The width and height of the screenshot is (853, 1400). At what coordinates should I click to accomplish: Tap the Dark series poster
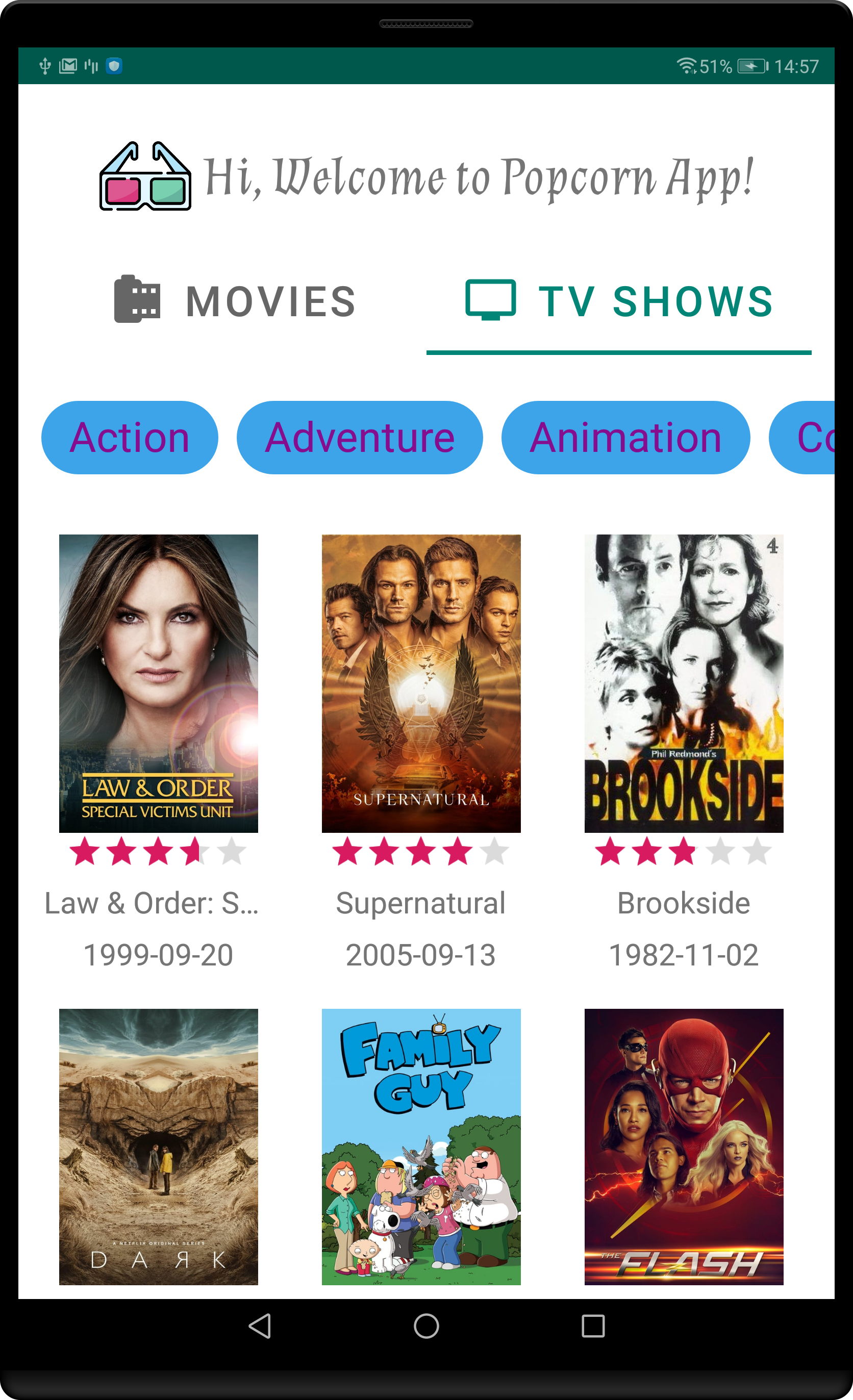coord(159,1147)
